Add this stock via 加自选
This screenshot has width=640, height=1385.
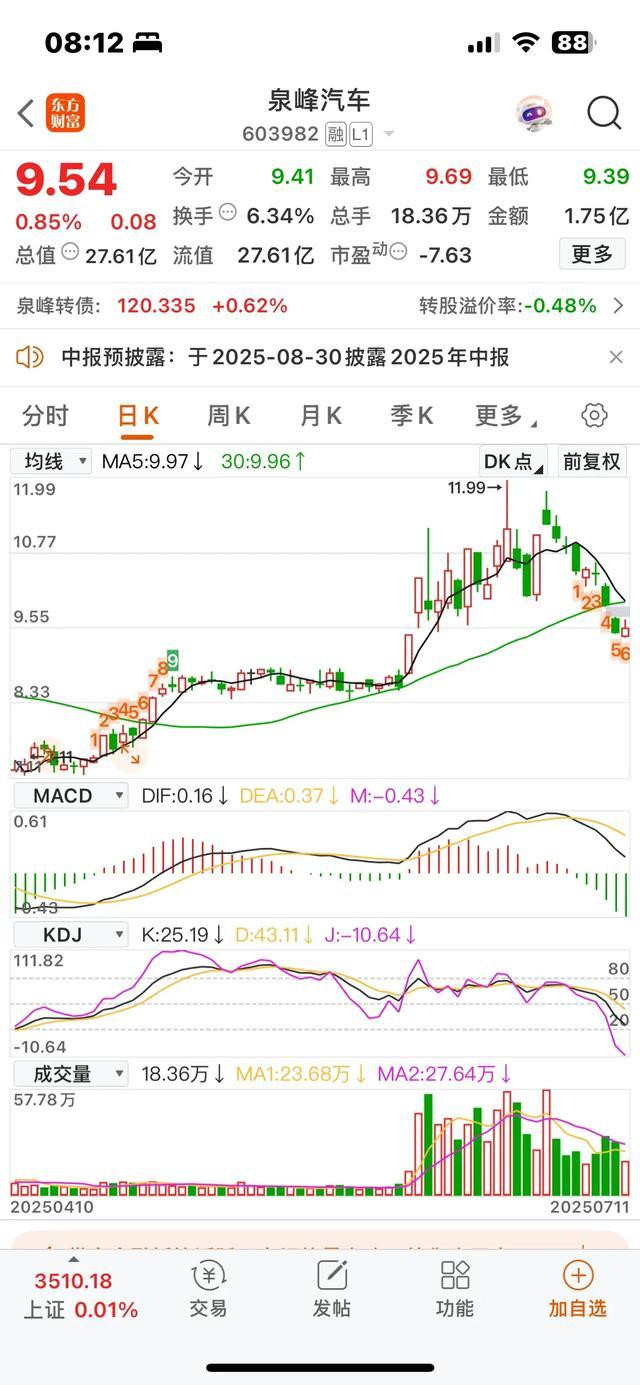[x=577, y=1290]
